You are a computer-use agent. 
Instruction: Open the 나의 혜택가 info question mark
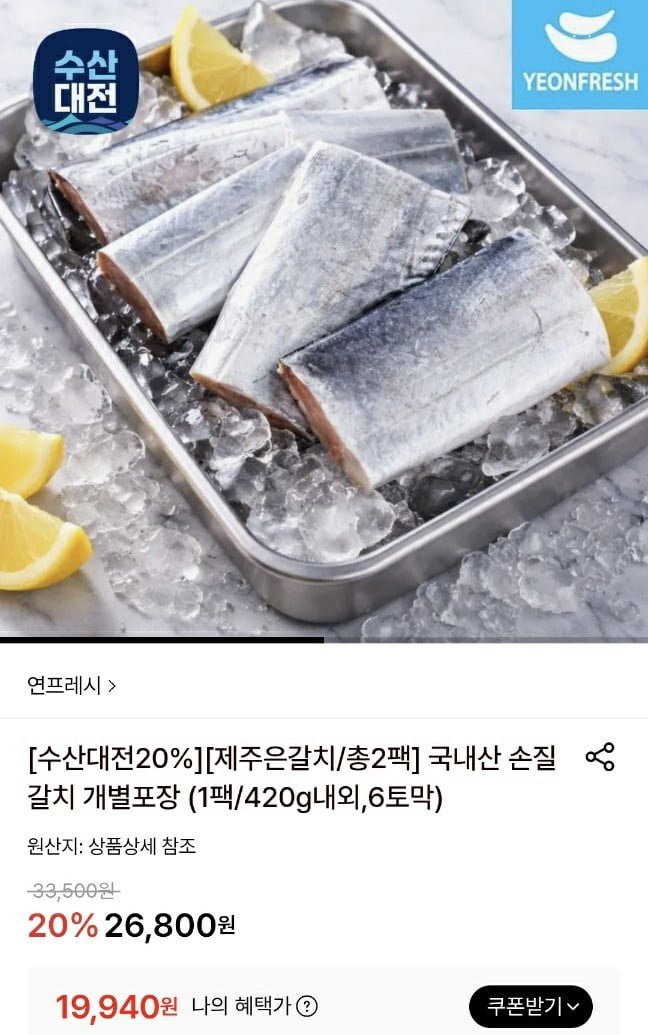[x=308, y=1007]
